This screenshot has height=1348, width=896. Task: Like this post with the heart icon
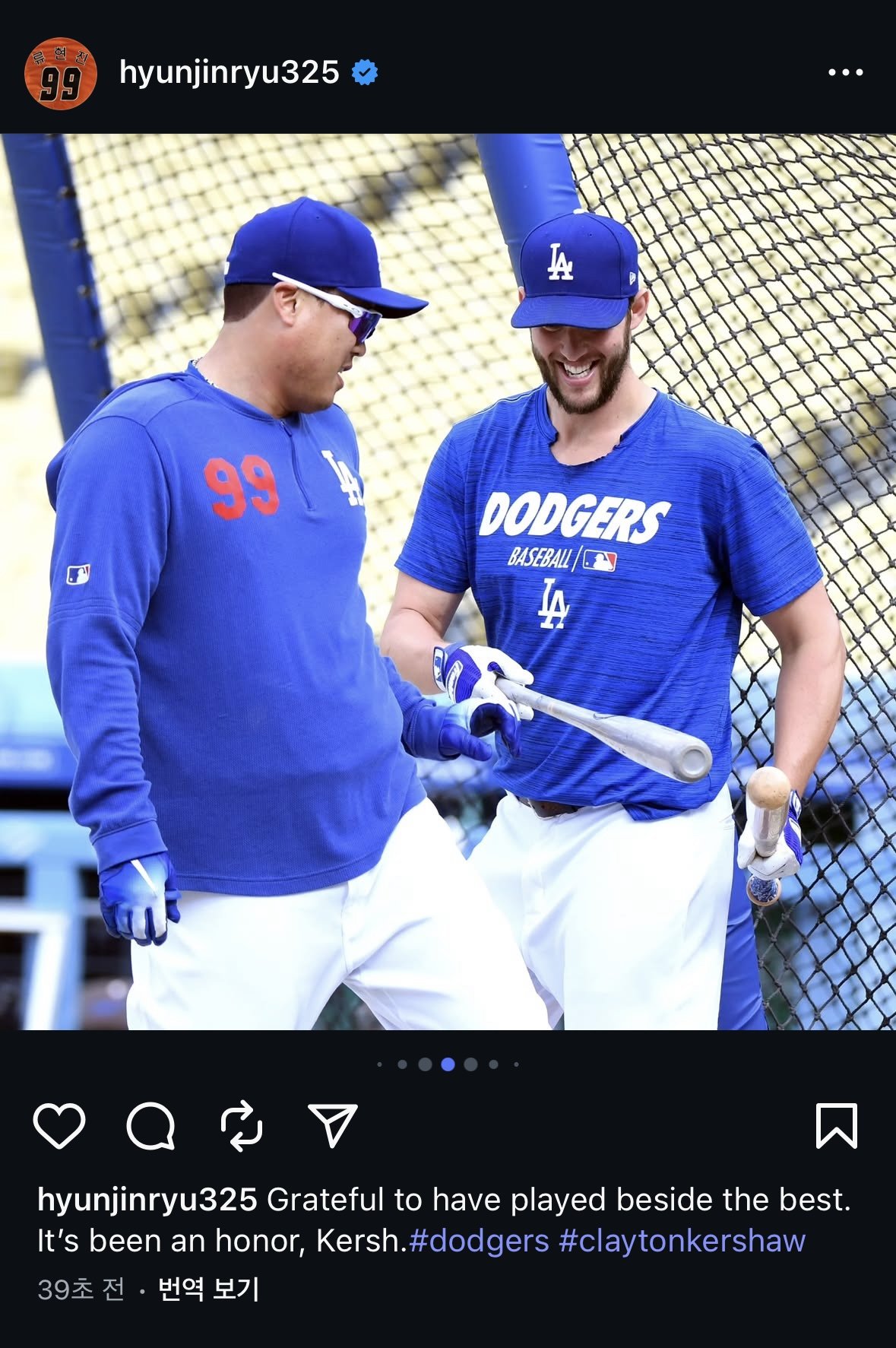[59, 1126]
